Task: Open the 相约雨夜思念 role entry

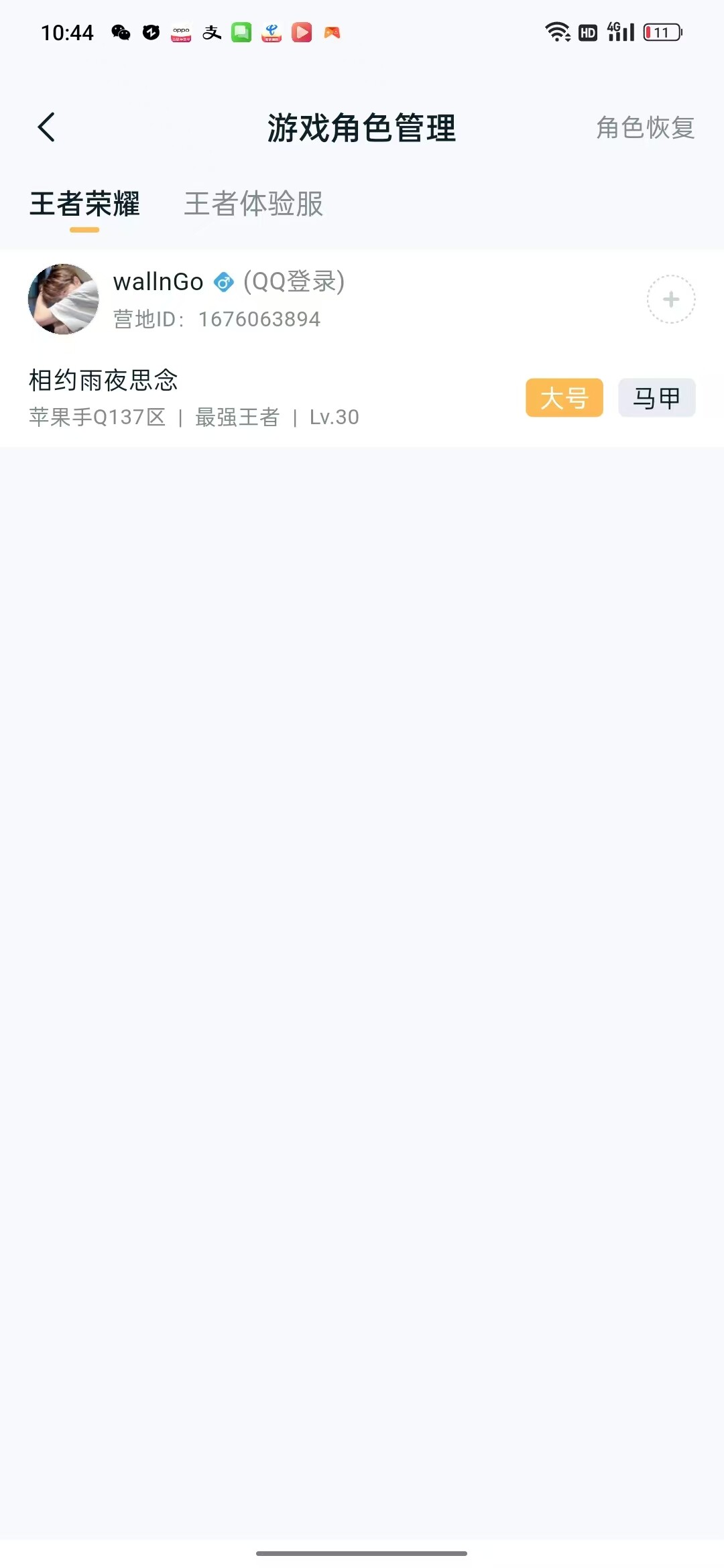Action: pyautogui.click(x=194, y=398)
